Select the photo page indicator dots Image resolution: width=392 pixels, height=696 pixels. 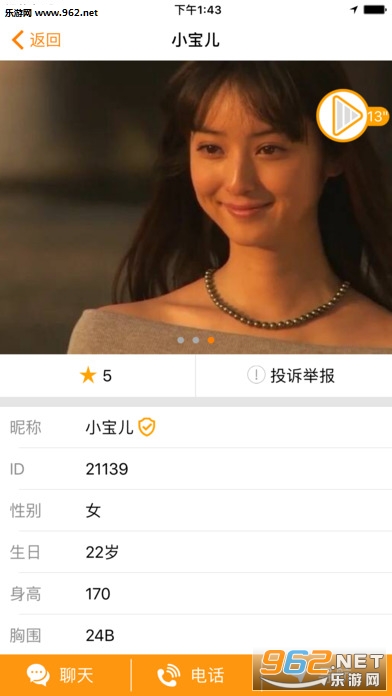pos(196,340)
